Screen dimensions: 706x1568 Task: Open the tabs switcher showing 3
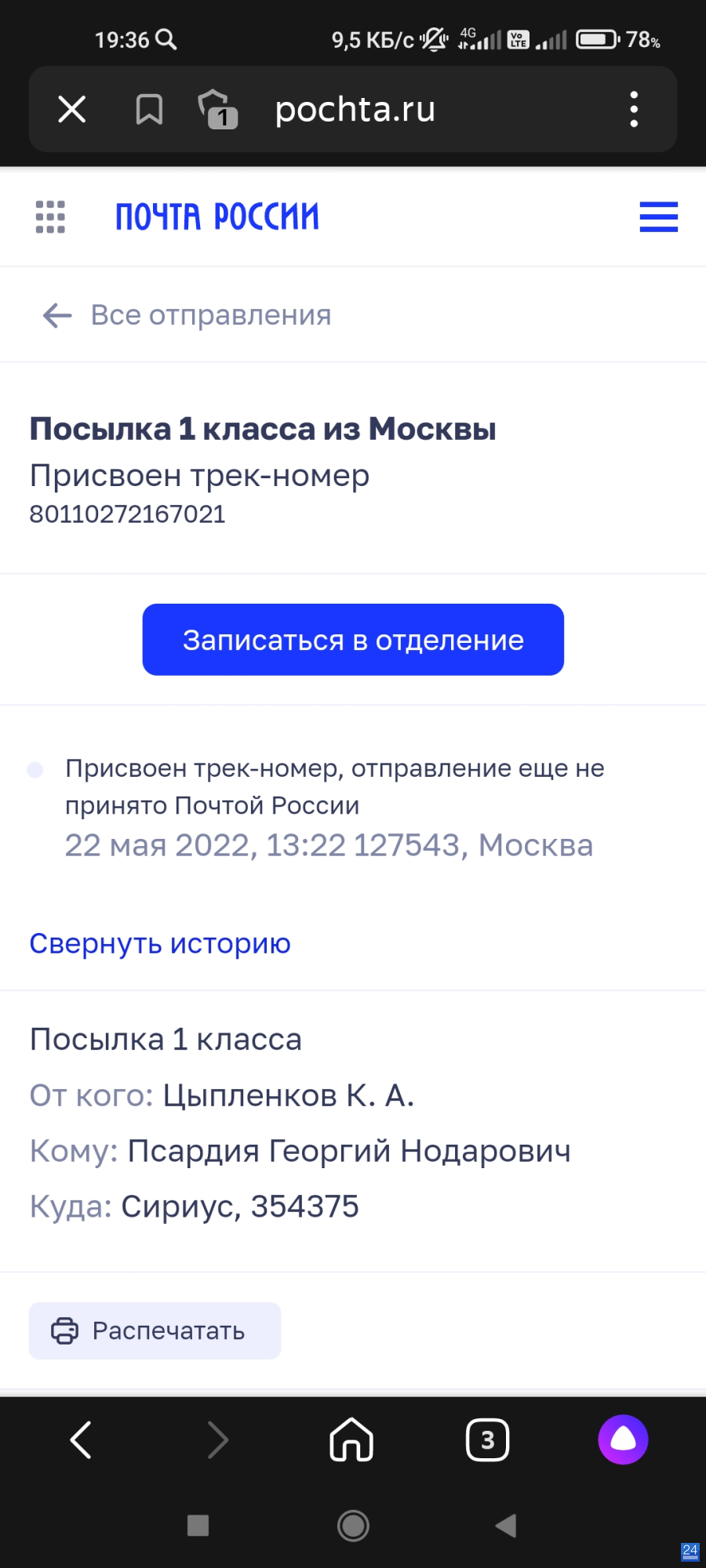[487, 1440]
